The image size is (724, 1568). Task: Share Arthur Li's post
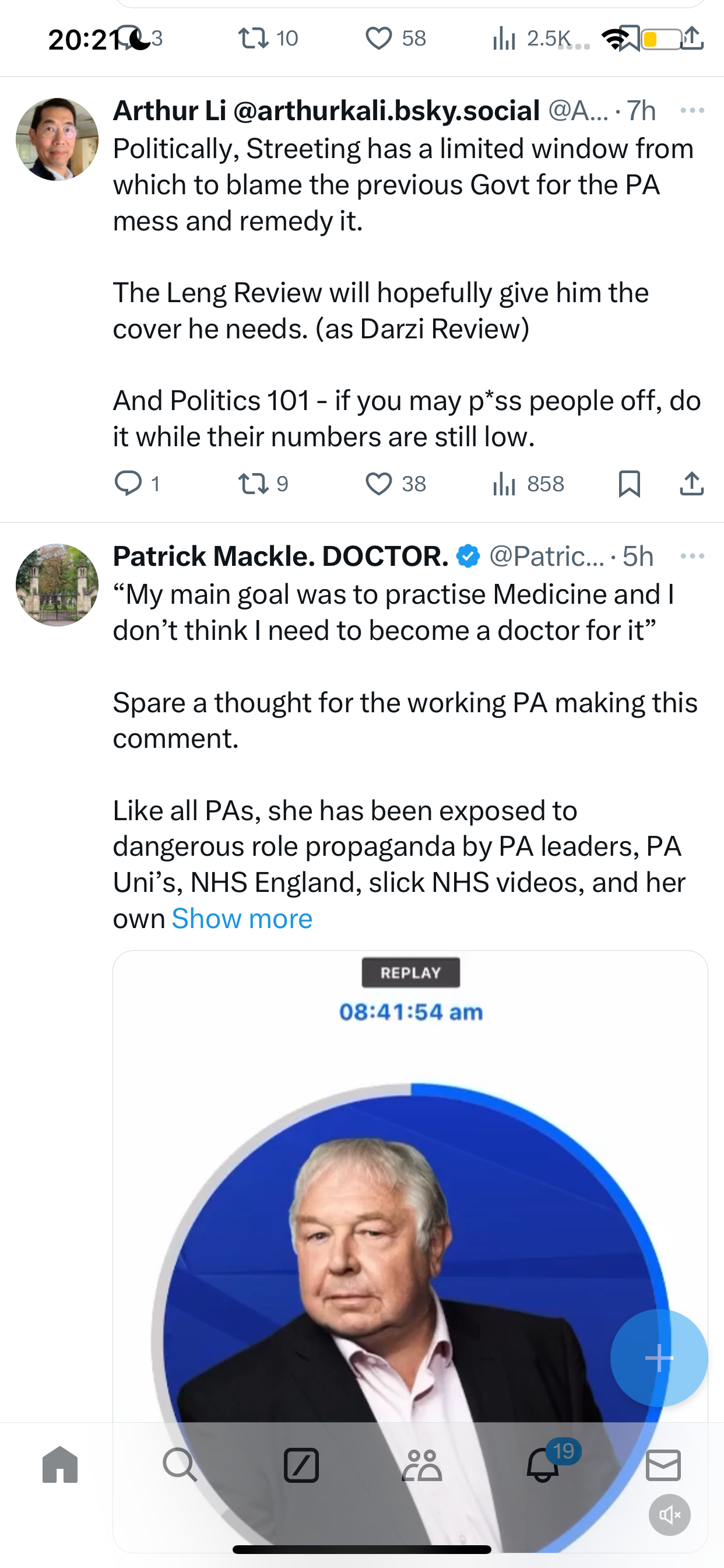[692, 484]
